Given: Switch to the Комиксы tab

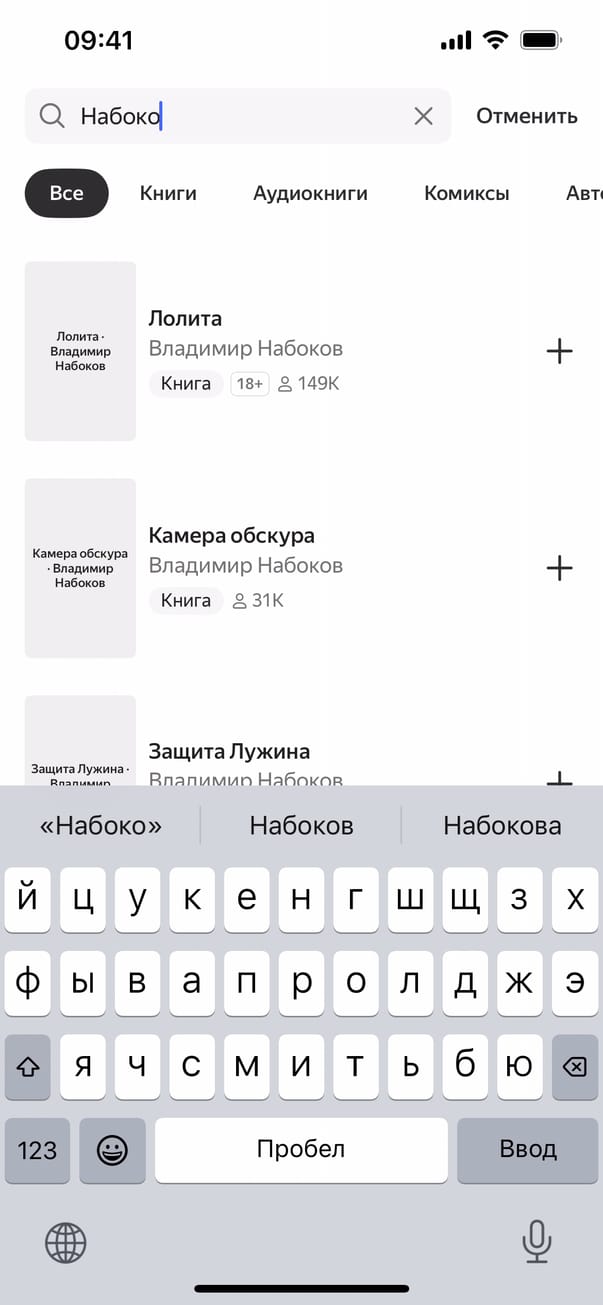Looking at the screenshot, I should click(466, 193).
